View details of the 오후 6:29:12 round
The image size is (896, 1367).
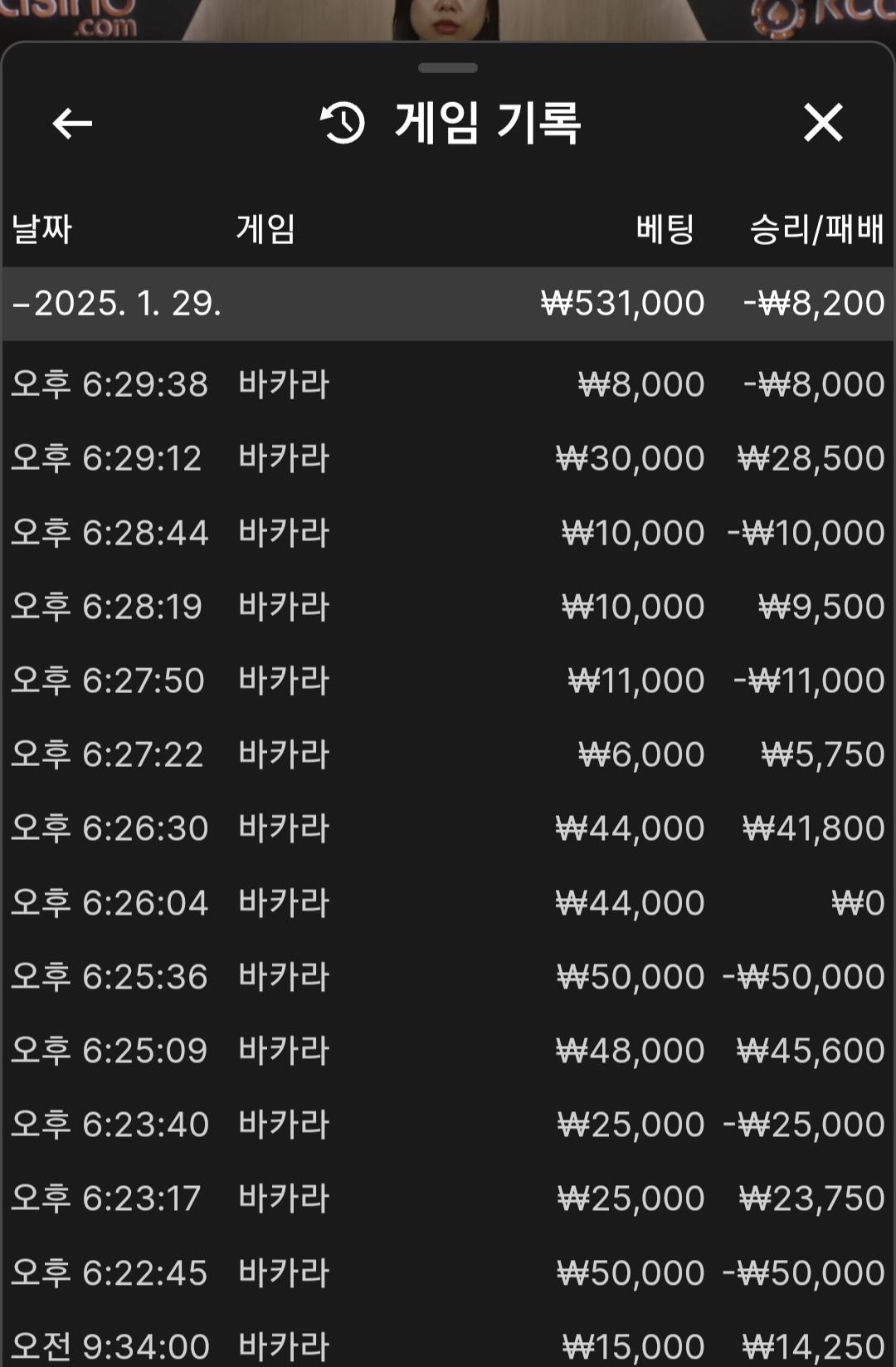pyautogui.click(x=448, y=458)
